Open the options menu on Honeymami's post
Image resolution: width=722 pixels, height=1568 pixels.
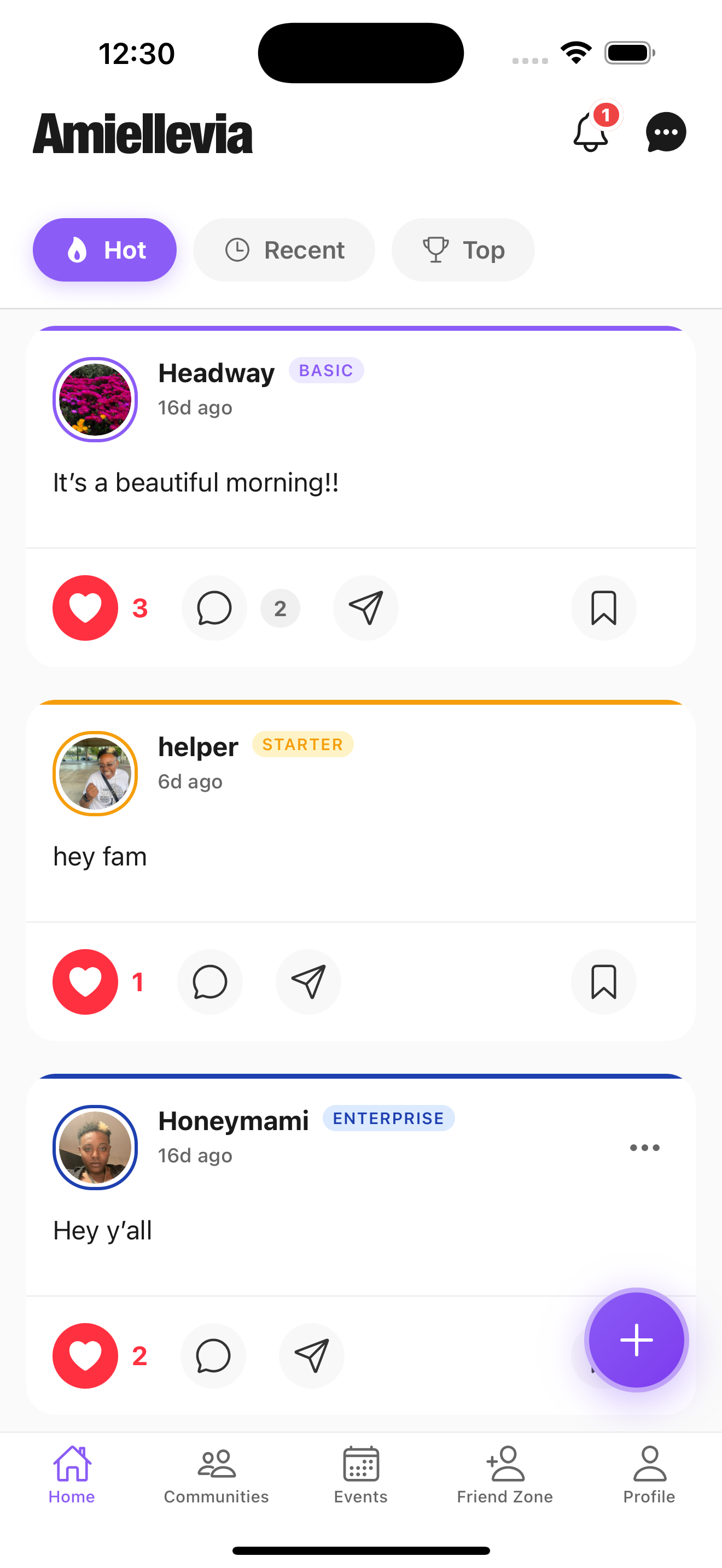(x=645, y=1148)
